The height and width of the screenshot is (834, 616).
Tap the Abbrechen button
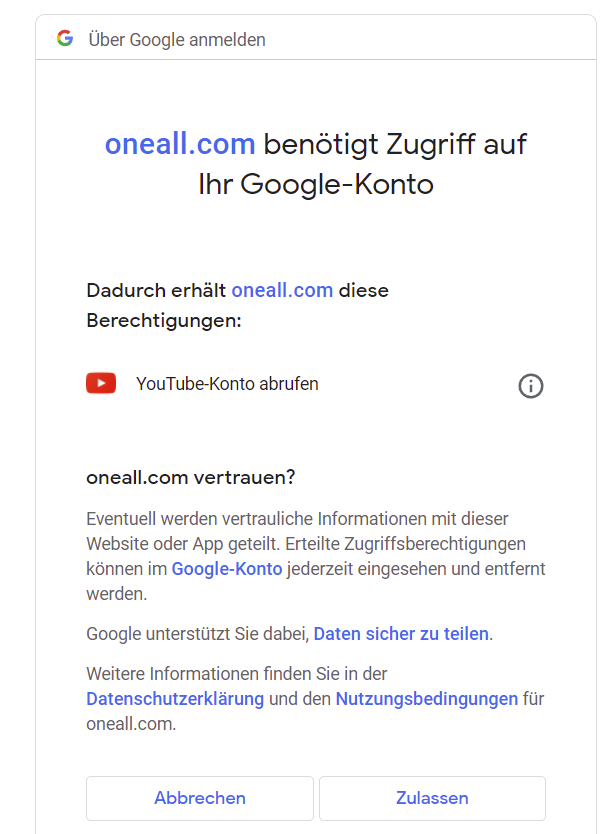tap(200, 798)
